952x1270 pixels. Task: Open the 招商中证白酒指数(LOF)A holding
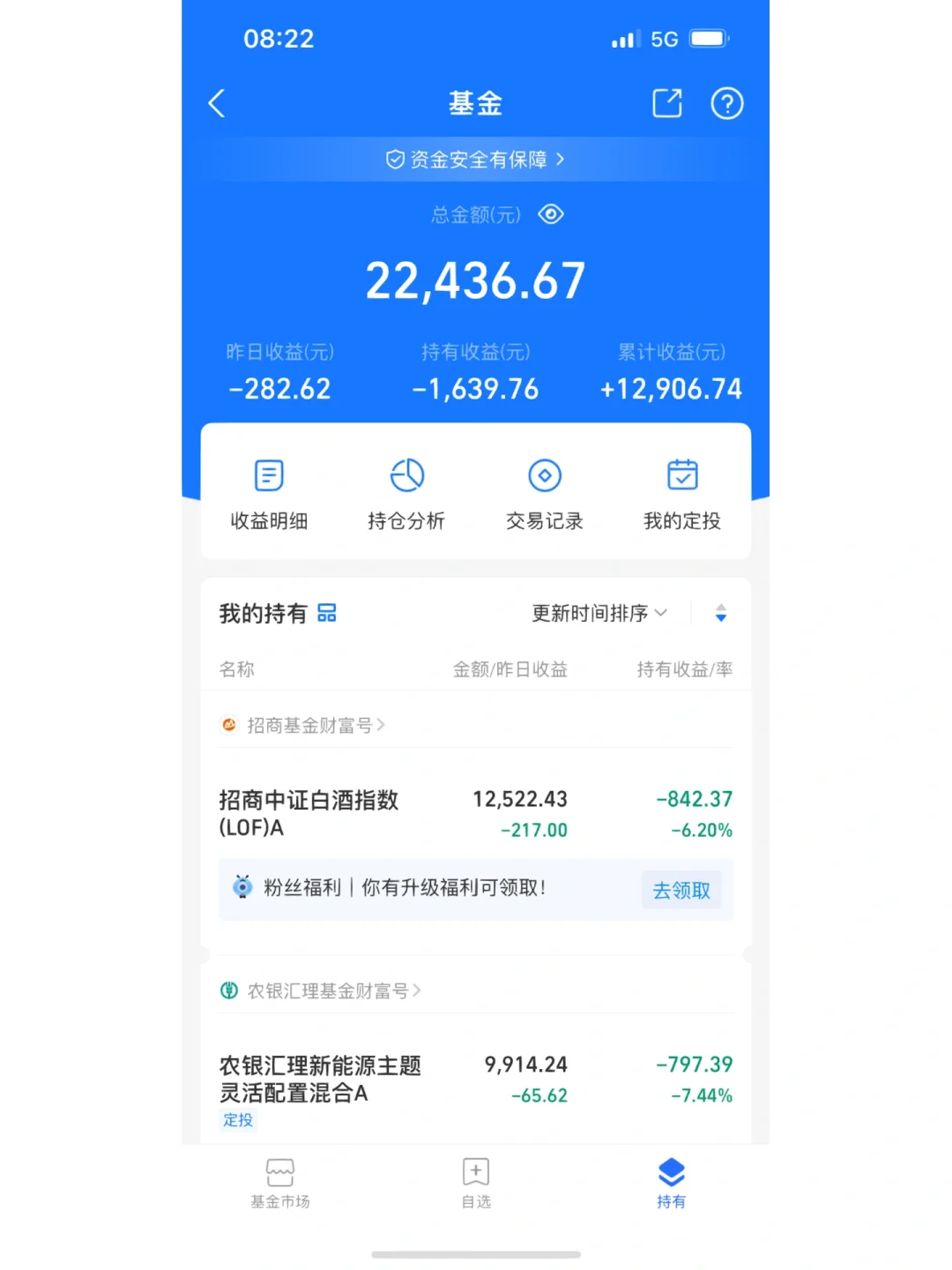point(309,813)
